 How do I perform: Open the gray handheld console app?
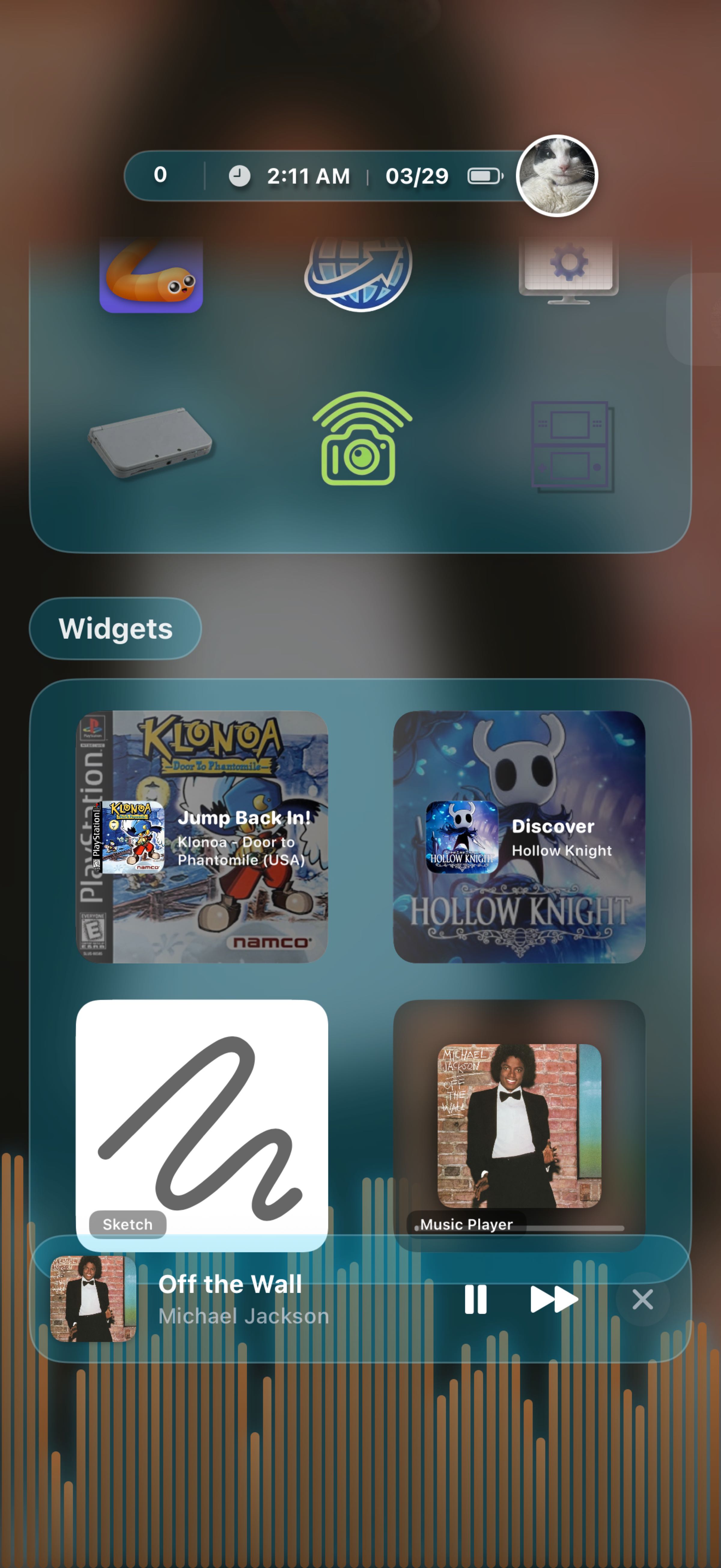(x=151, y=442)
